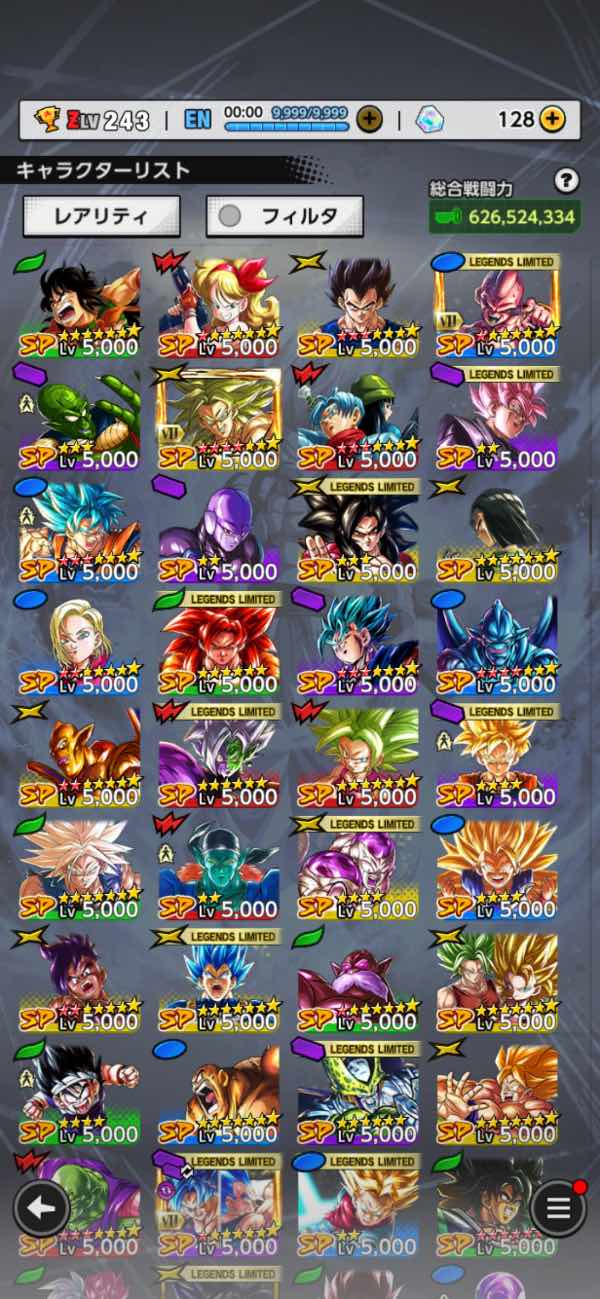
Task: Open the help question mark icon
Action: tap(566, 181)
